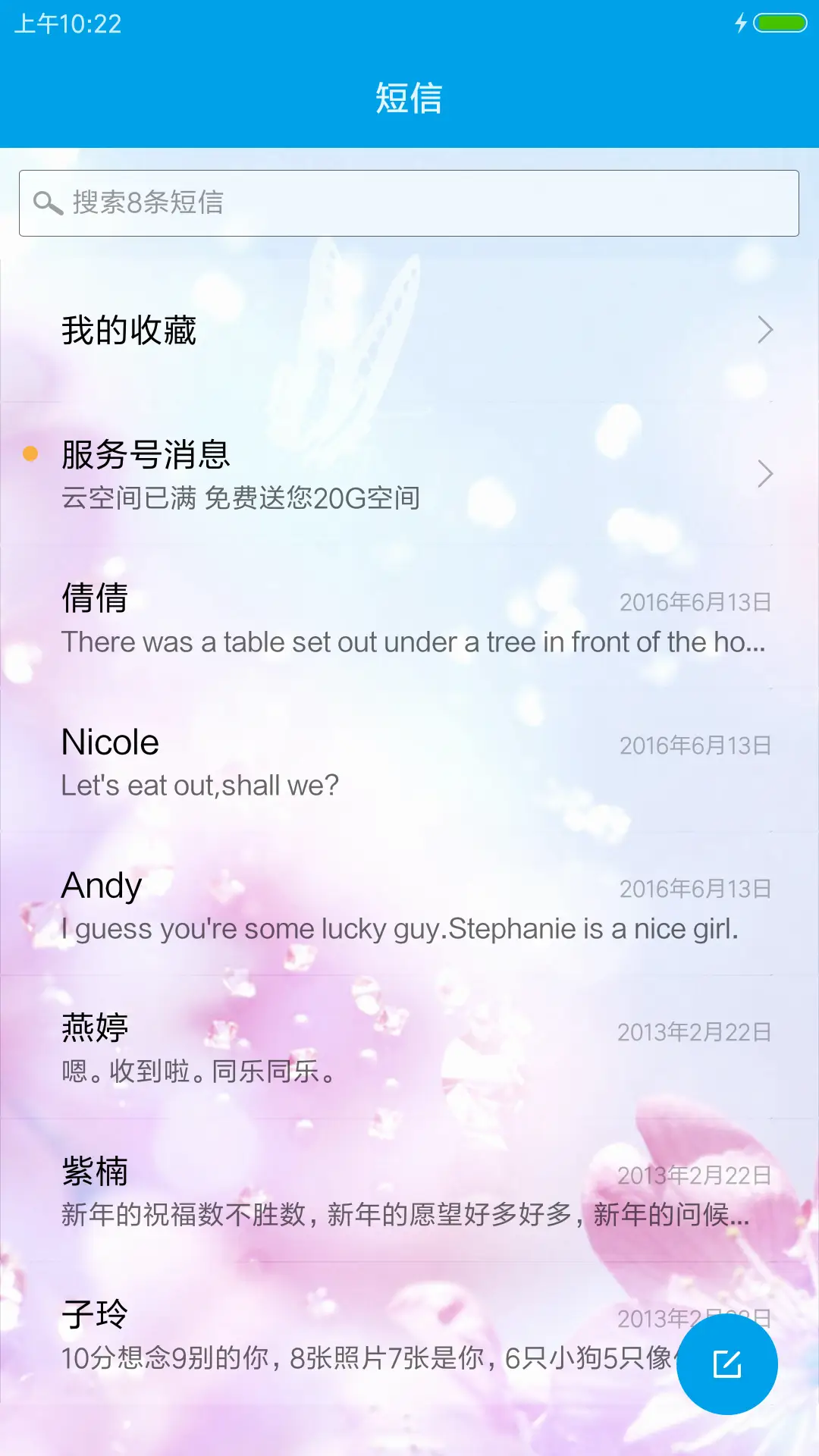819x1456 pixels.
Task: Open the service message about 20G 云空间
Action: point(243,498)
